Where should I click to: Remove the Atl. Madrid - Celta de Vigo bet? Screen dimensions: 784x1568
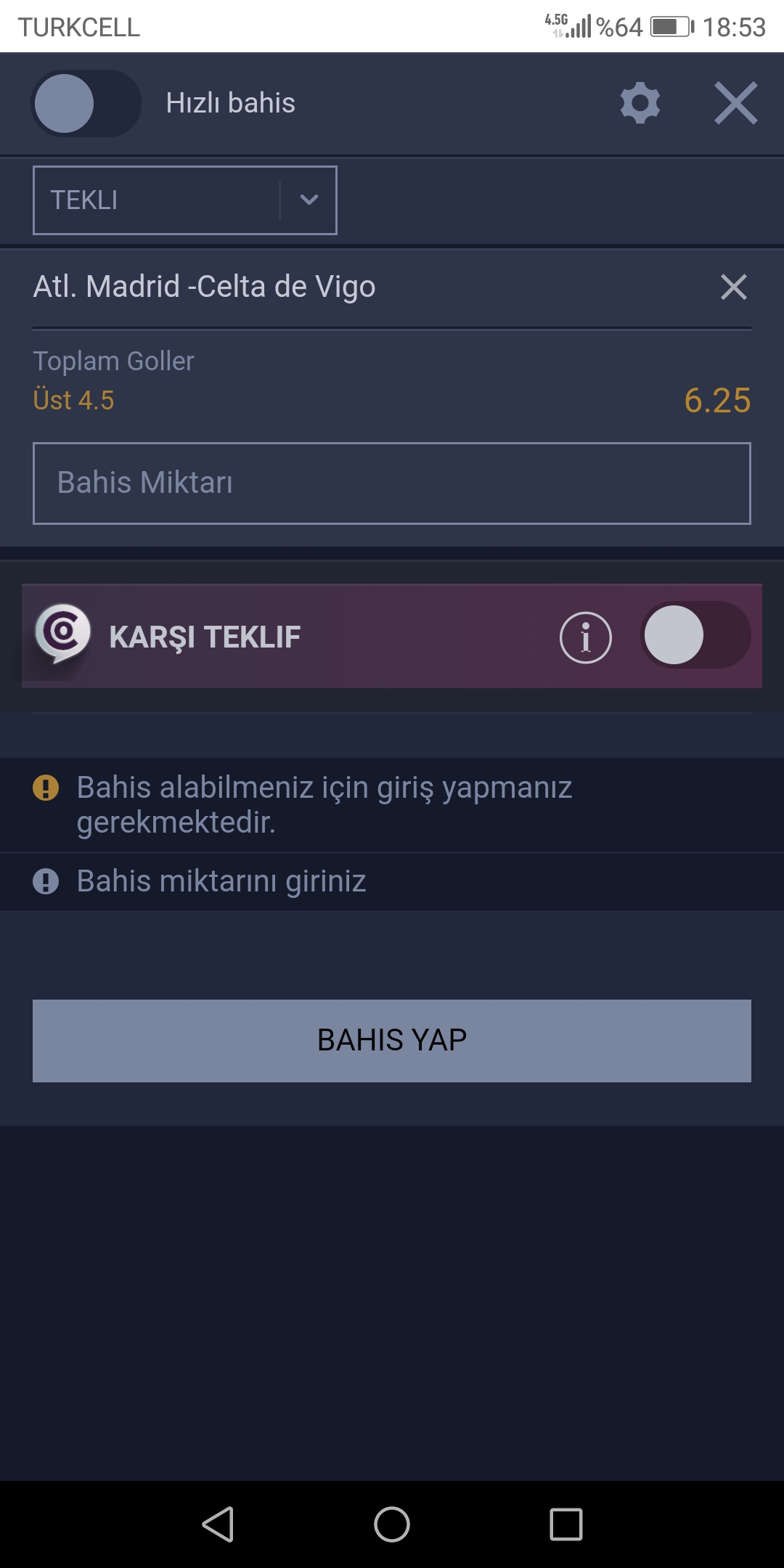pyautogui.click(x=734, y=287)
